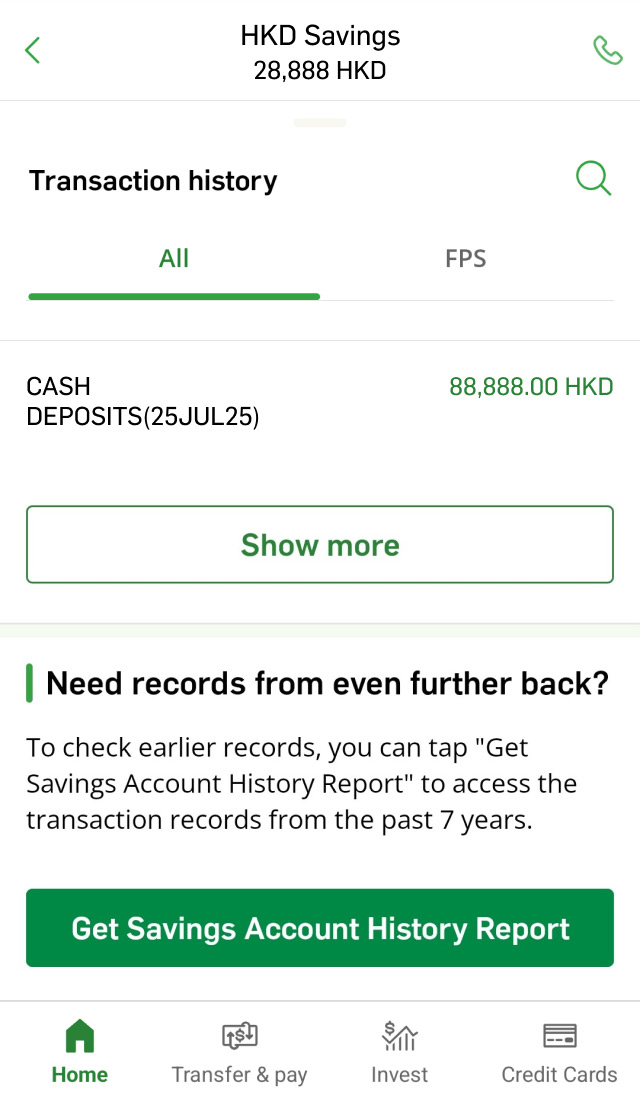Search the transaction history

(593, 179)
